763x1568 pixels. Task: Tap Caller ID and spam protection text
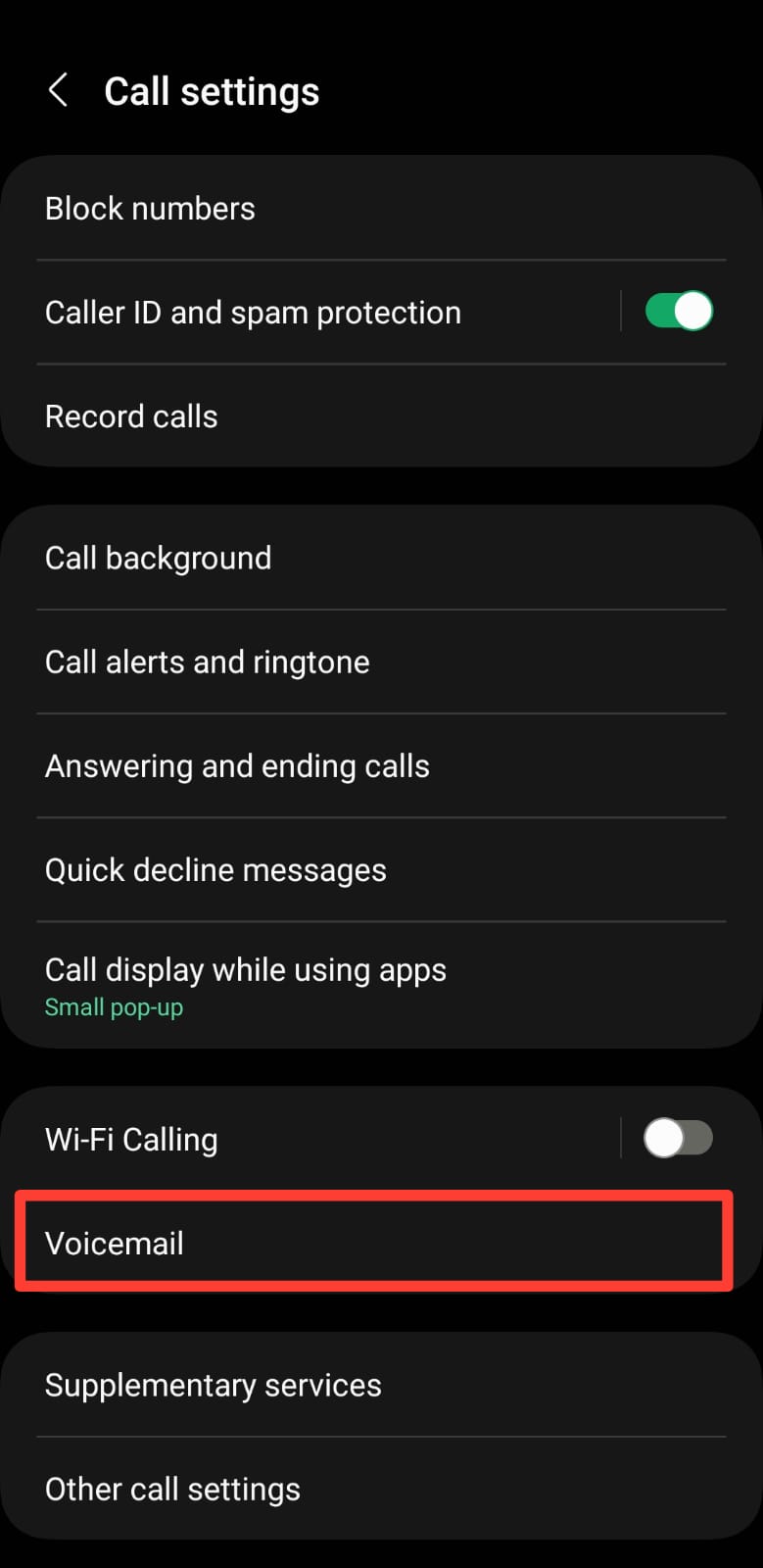click(253, 311)
